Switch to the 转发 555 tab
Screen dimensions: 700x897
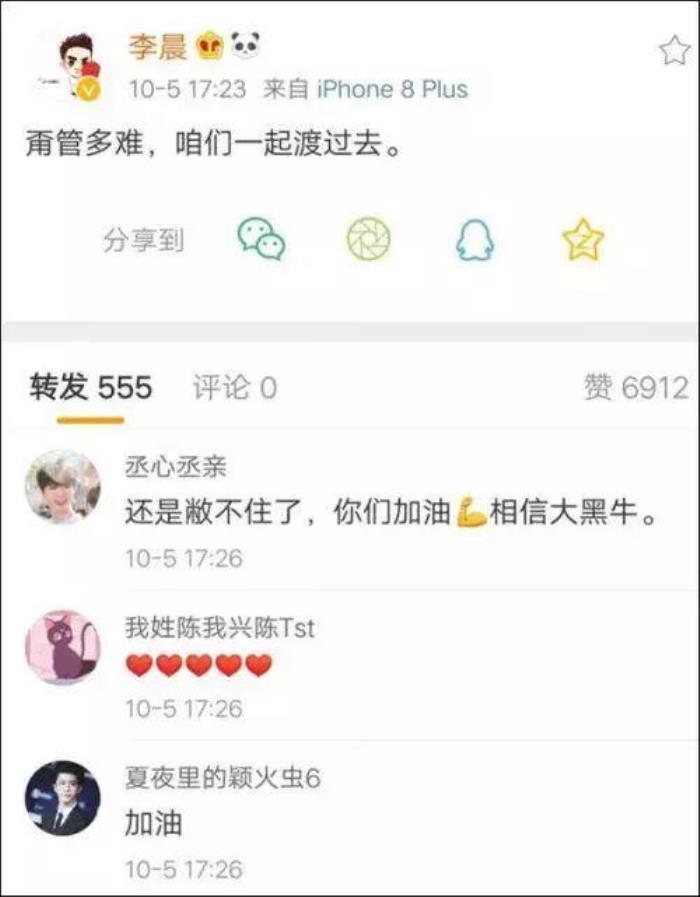point(90,388)
